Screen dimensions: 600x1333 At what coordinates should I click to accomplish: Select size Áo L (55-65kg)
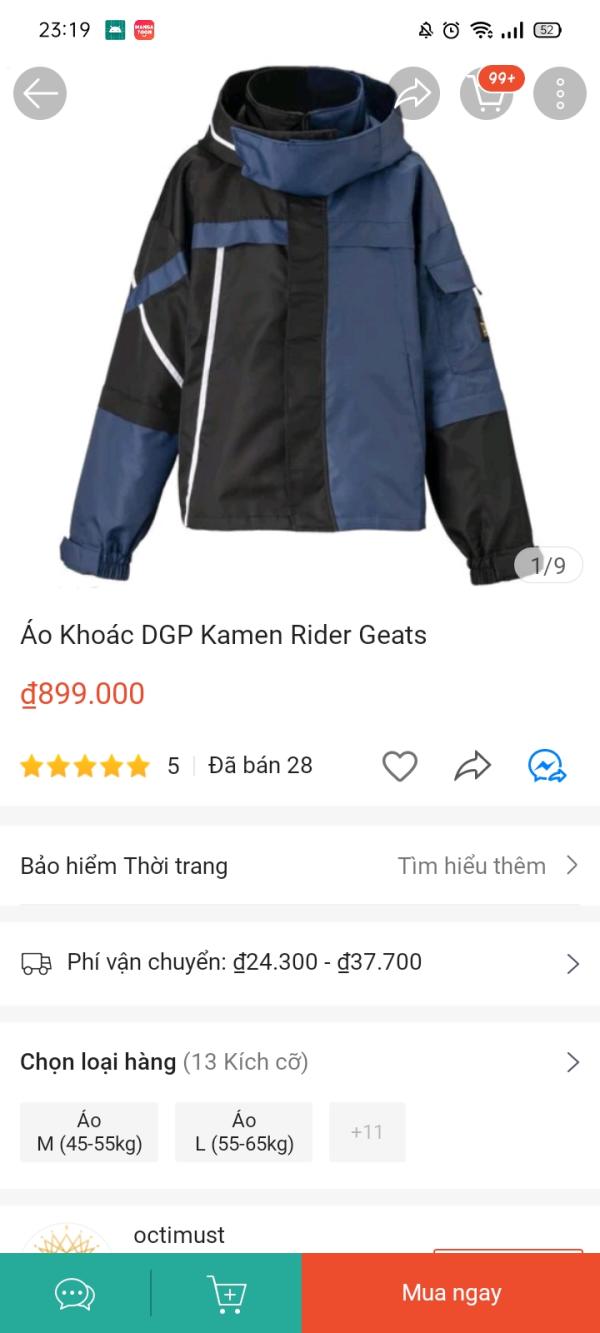pyautogui.click(x=244, y=1132)
